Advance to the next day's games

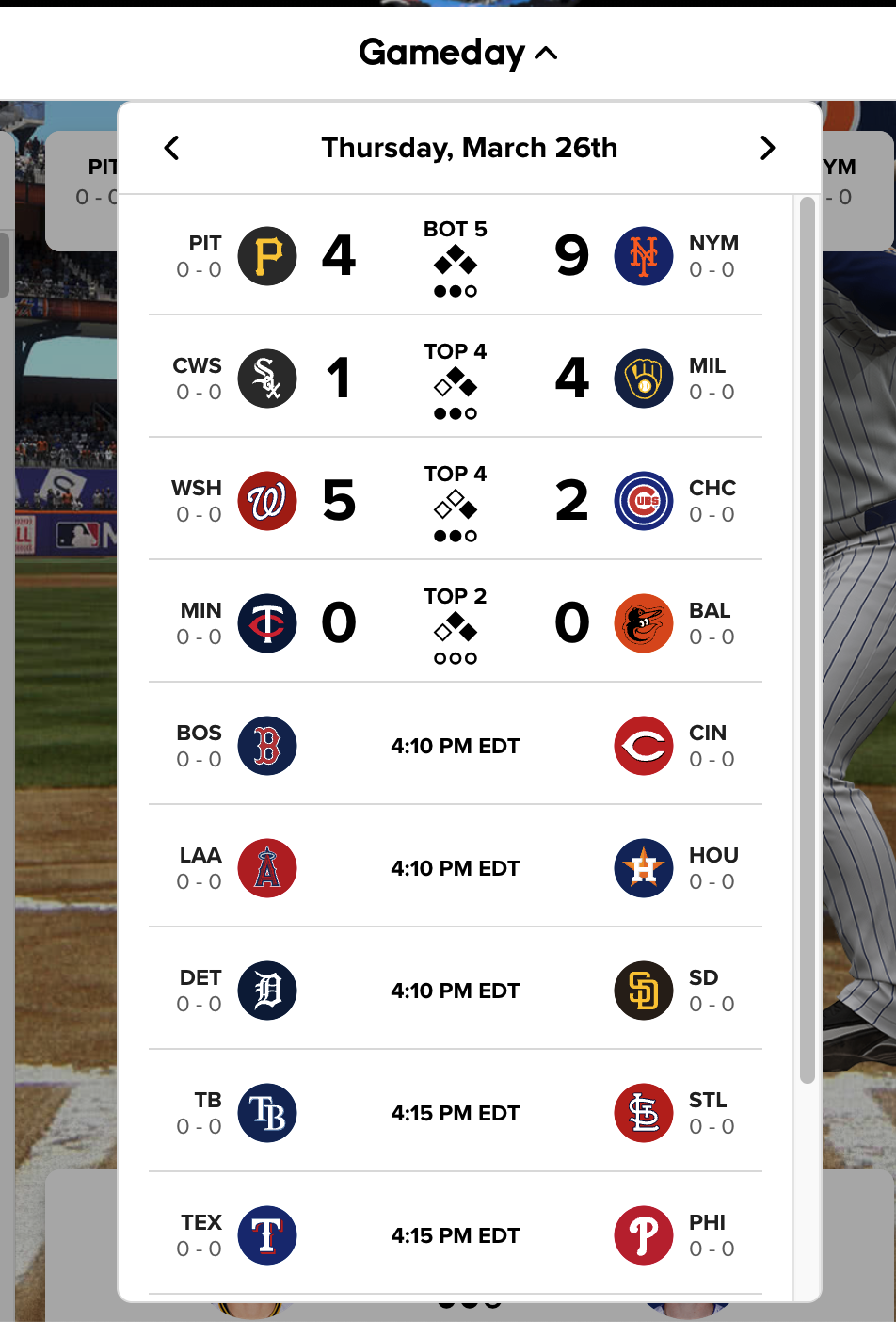point(768,148)
